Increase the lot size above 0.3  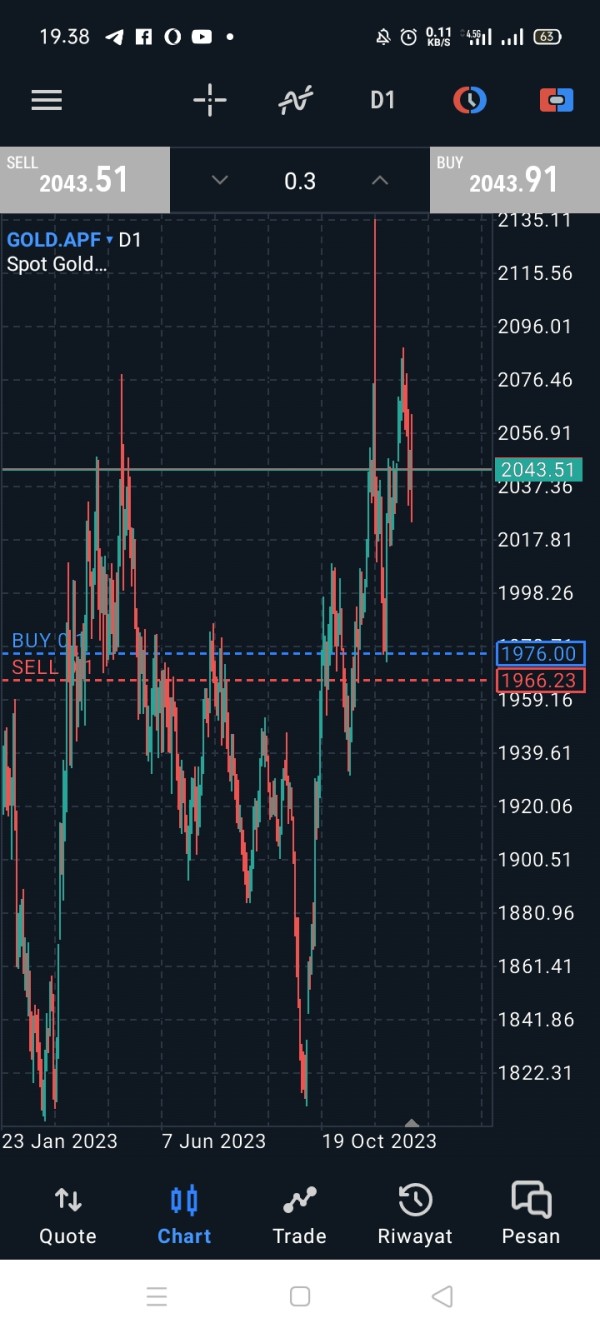pos(380,180)
